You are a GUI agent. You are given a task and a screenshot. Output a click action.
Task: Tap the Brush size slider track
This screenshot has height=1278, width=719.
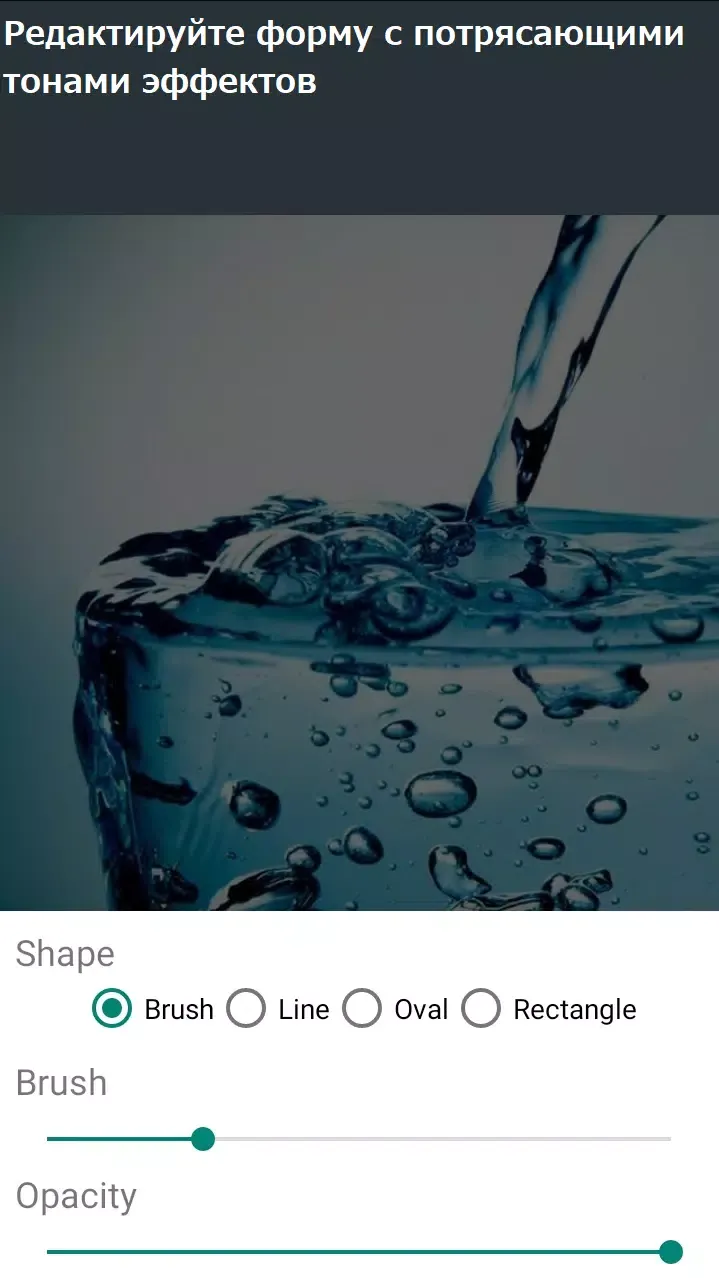(359, 1139)
